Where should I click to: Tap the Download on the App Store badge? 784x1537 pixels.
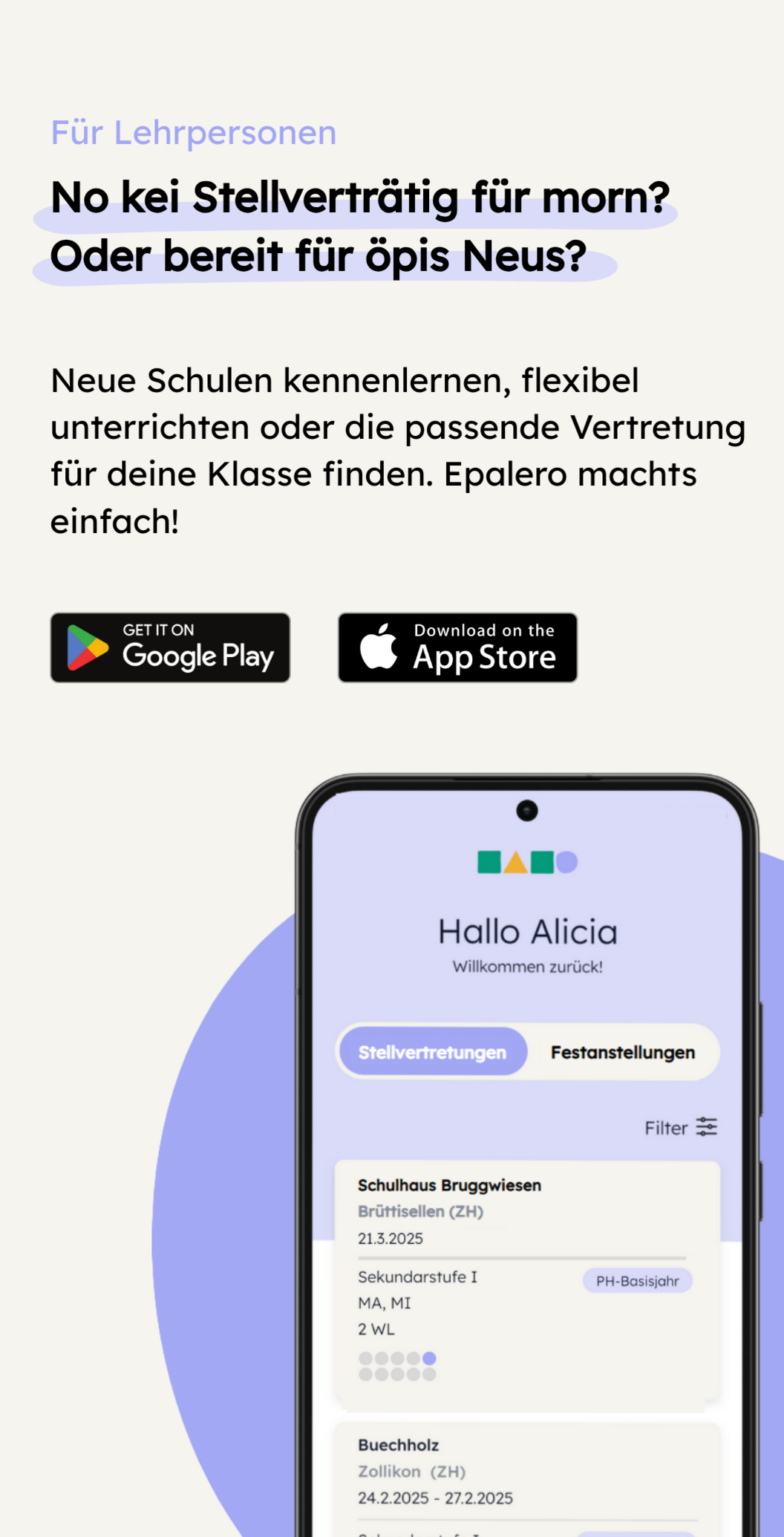[x=457, y=647]
